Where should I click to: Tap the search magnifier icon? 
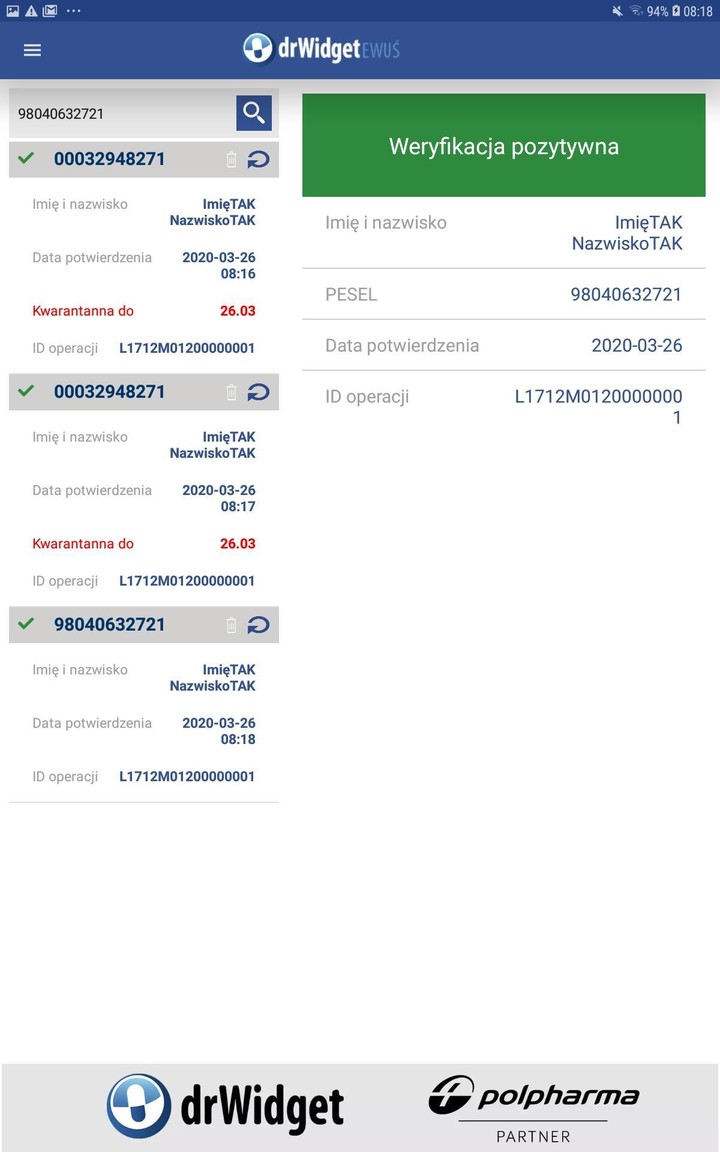(253, 113)
